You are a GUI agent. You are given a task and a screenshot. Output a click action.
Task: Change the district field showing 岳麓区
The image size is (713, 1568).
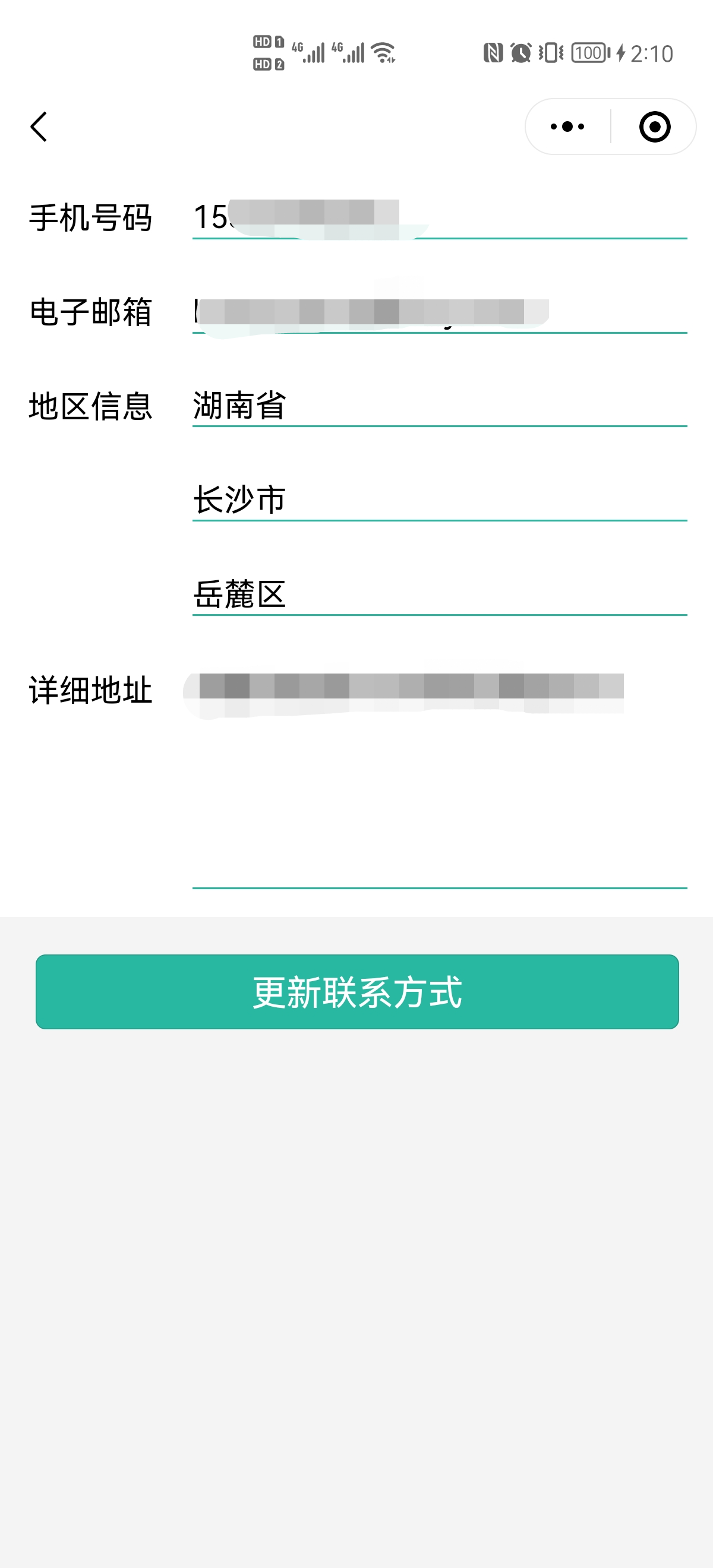(x=440, y=594)
